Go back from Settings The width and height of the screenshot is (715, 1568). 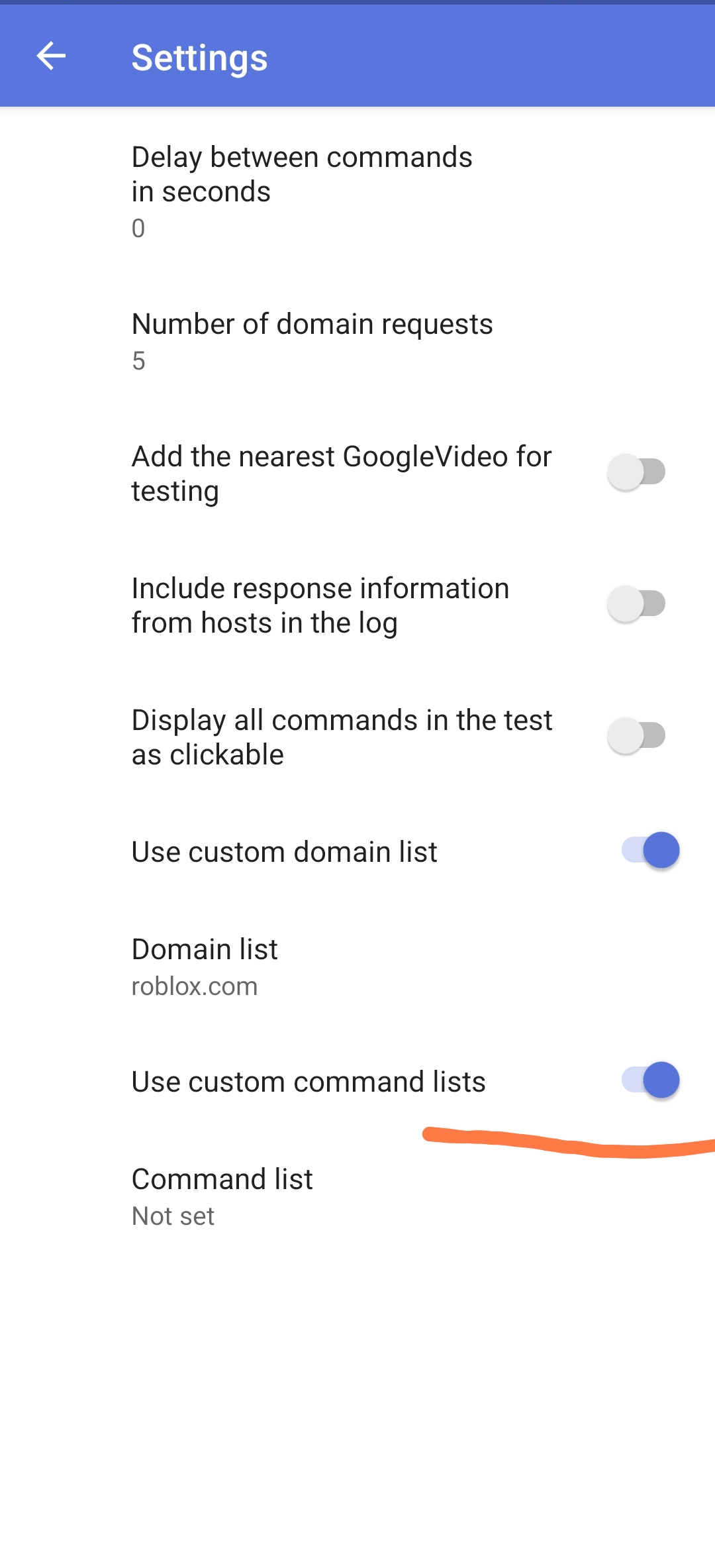pos(51,56)
